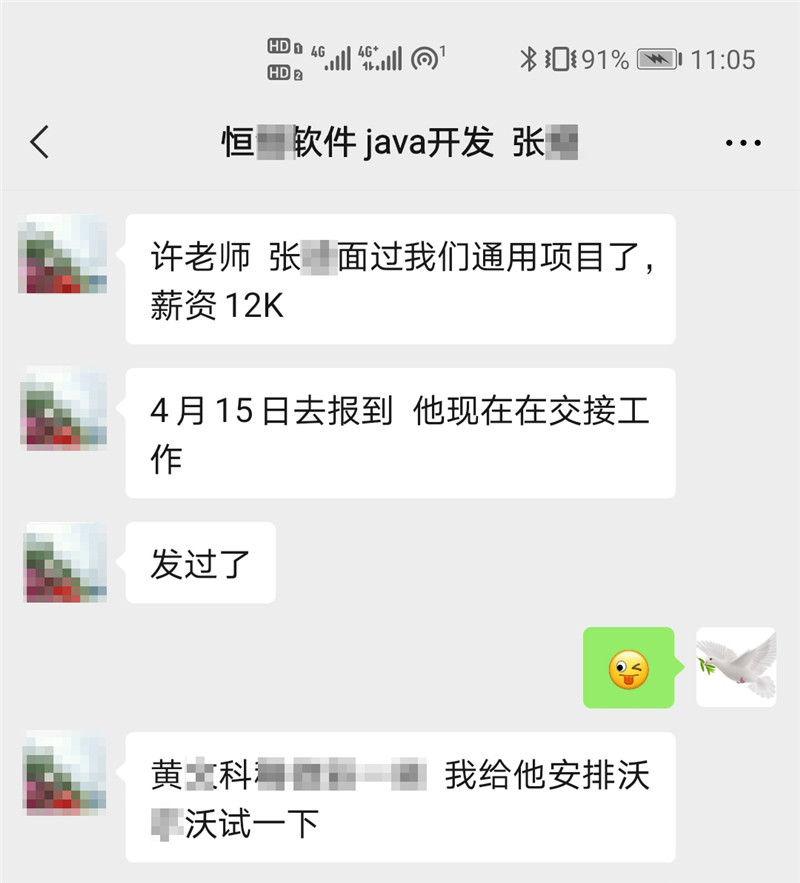Tap the sender avatar next to 发过了

(x=63, y=562)
